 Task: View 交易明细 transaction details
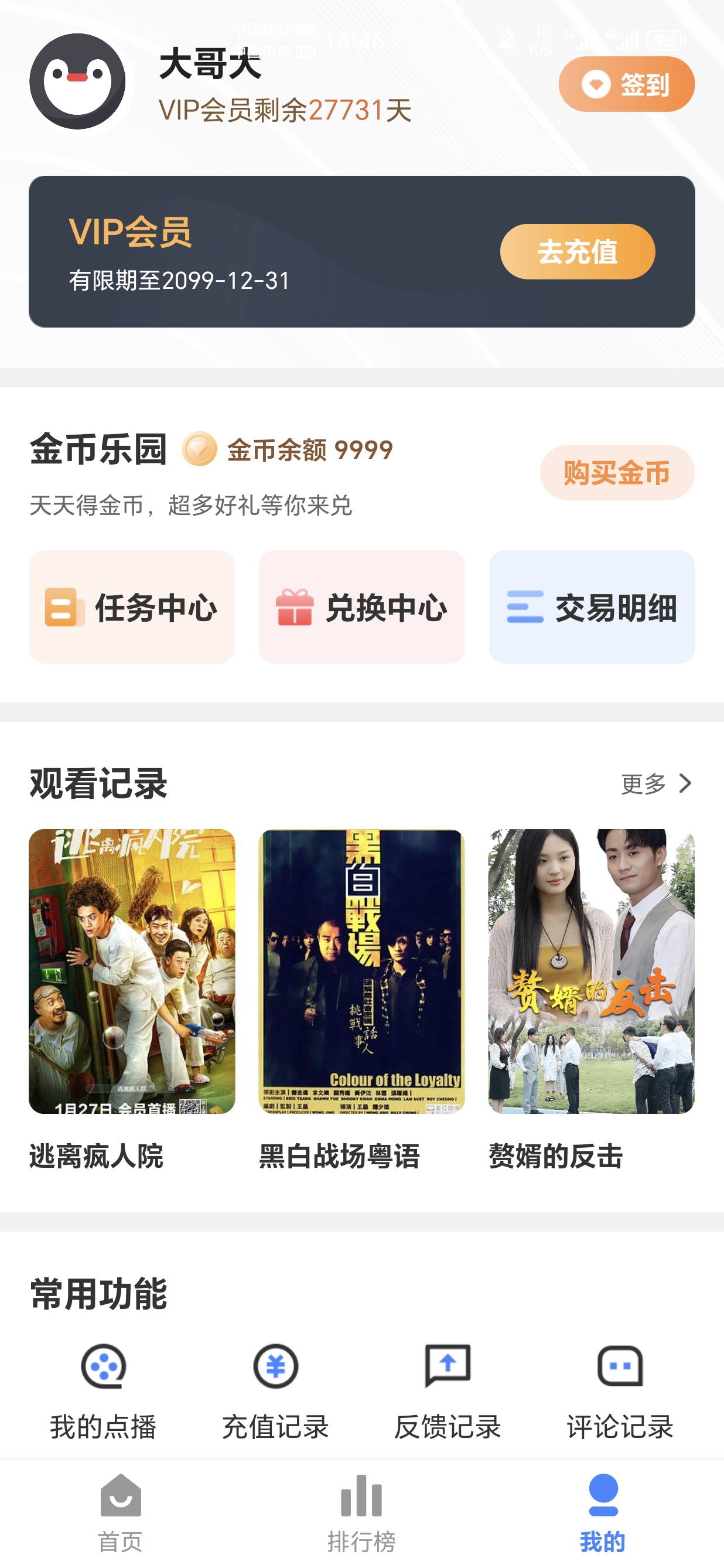pos(592,607)
